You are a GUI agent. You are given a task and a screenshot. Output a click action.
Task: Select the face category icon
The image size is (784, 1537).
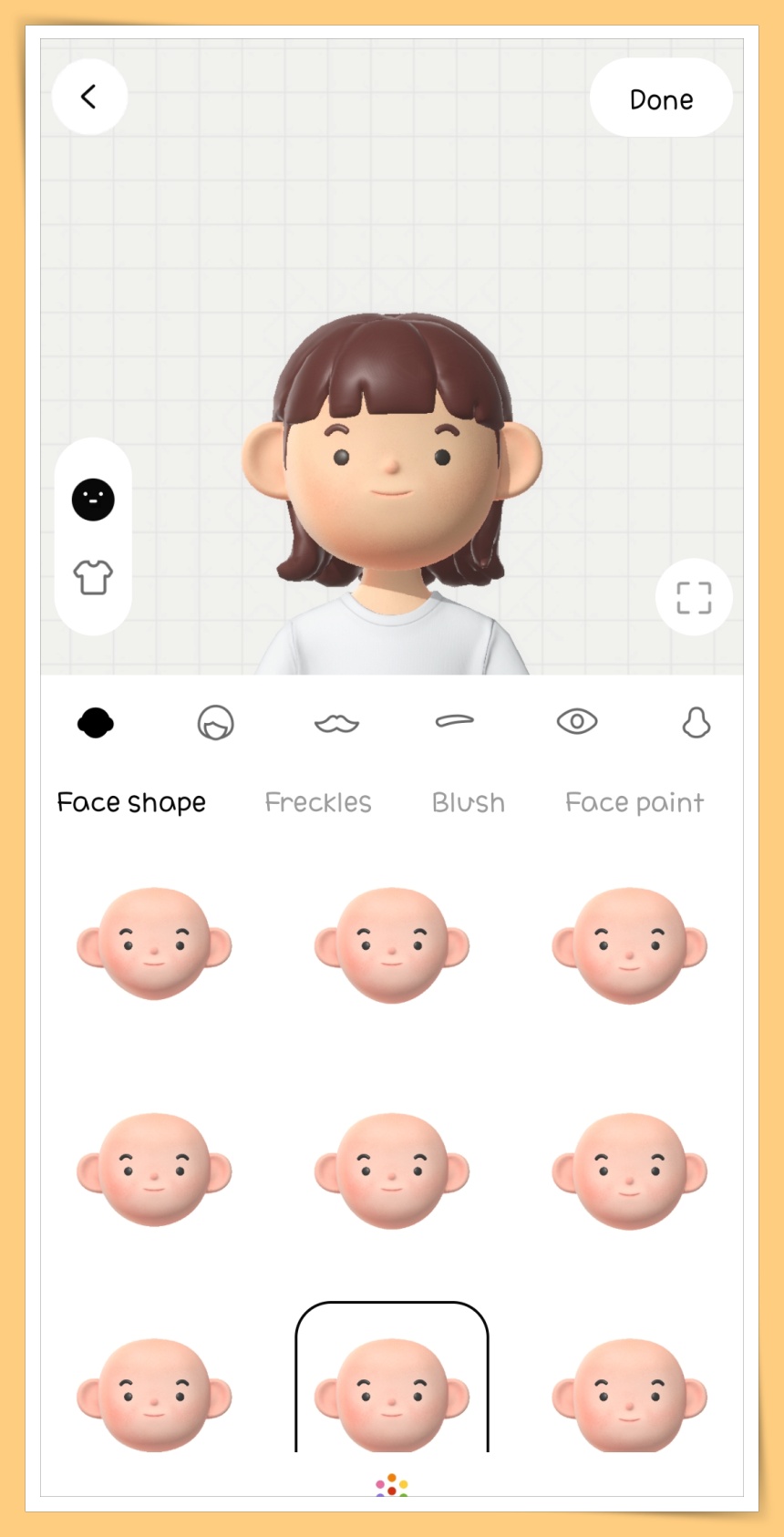[96, 723]
